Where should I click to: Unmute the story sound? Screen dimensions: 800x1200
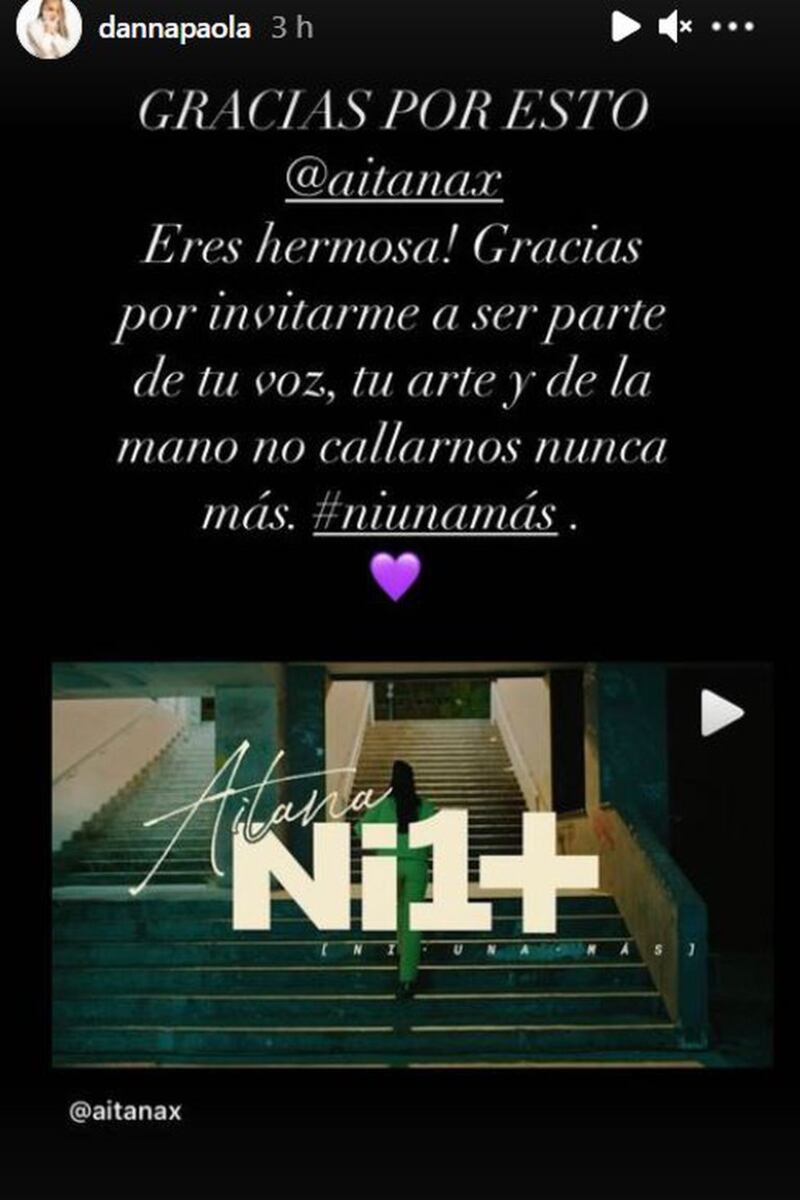[675, 27]
